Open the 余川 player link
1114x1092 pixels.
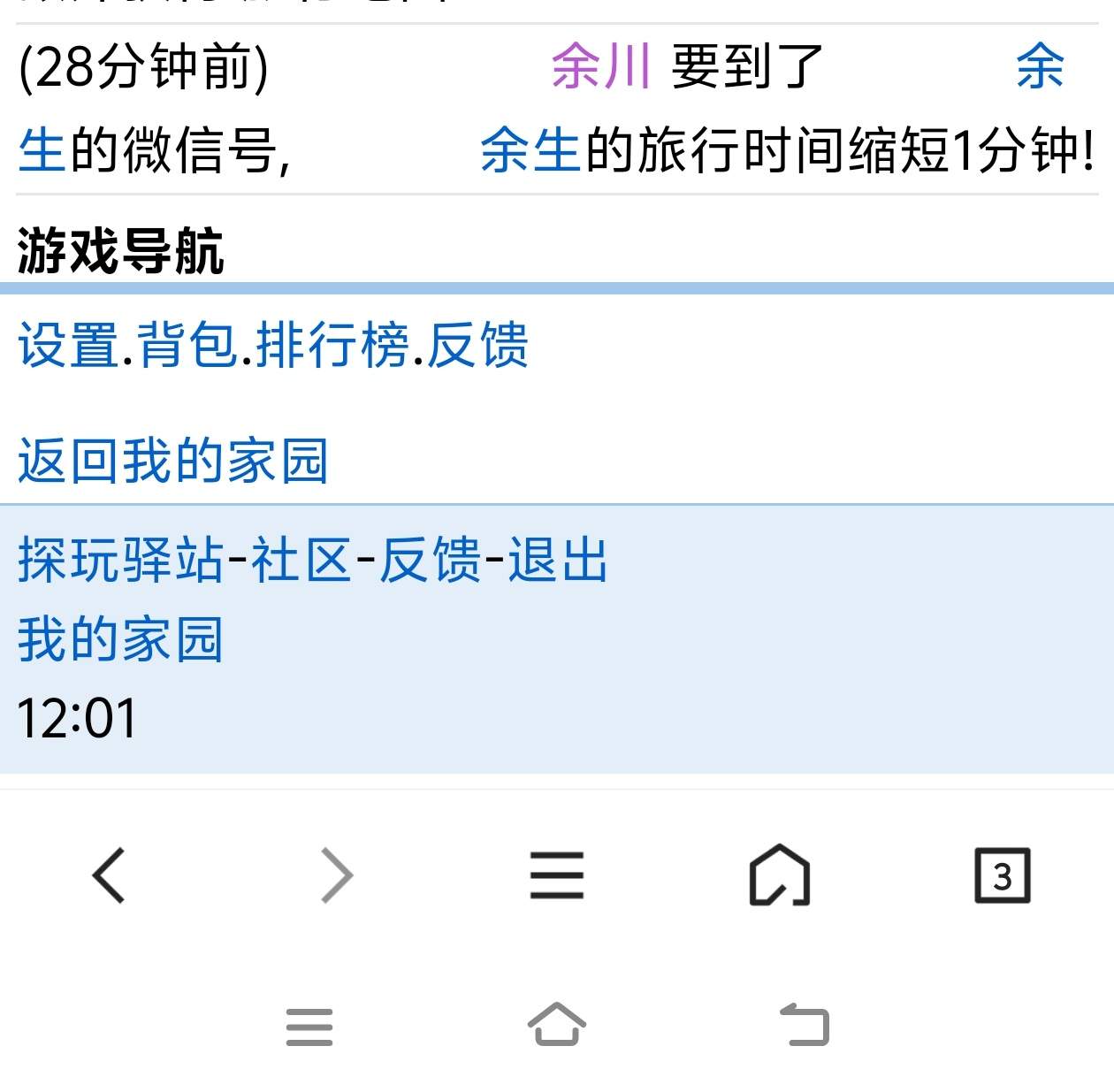[x=600, y=66]
